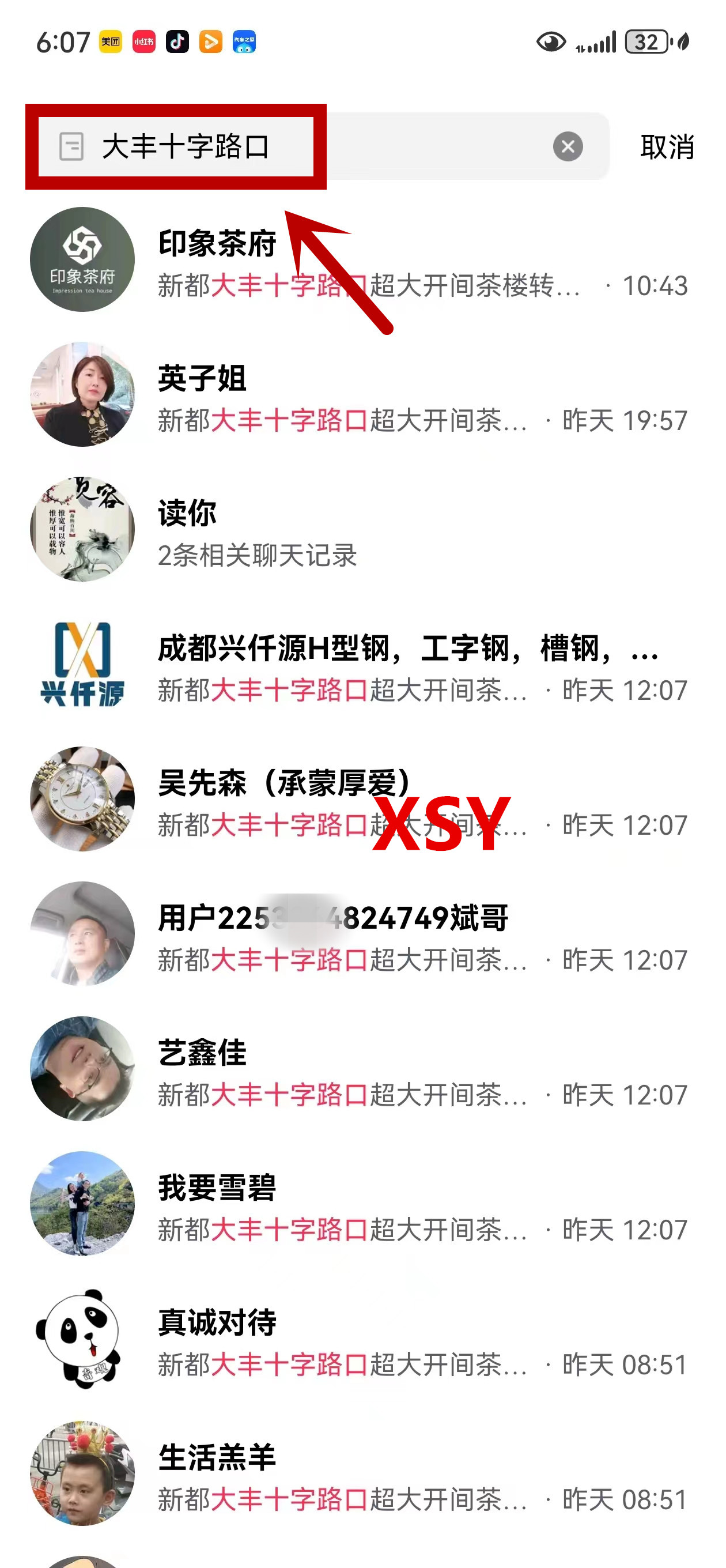The image size is (726, 1568).
Task: Cancel the search with 取消
Action: 666,148
